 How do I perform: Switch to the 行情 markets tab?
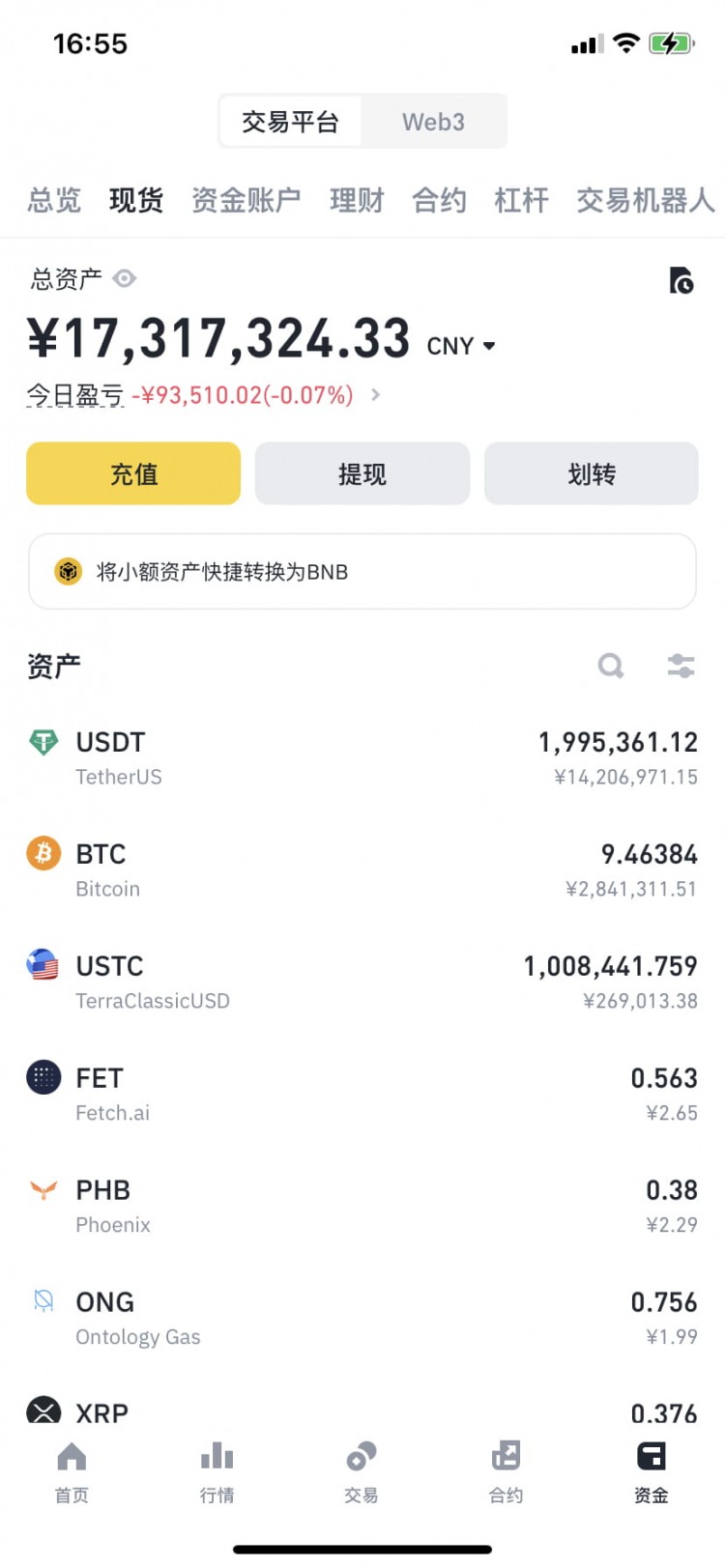pyautogui.click(x=217, y=1472)
